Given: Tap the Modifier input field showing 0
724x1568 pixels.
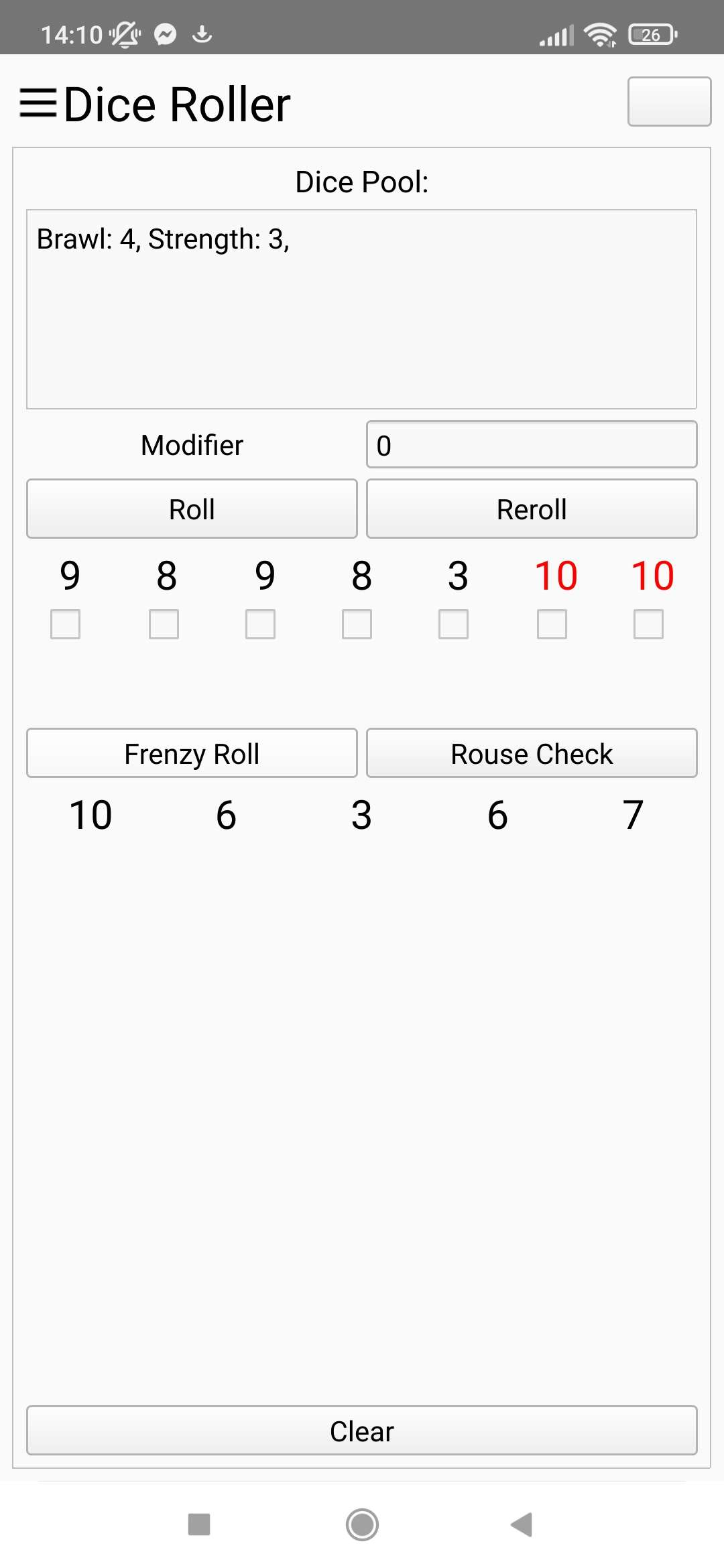Looking at the screenshot, I should coord(530,444).
